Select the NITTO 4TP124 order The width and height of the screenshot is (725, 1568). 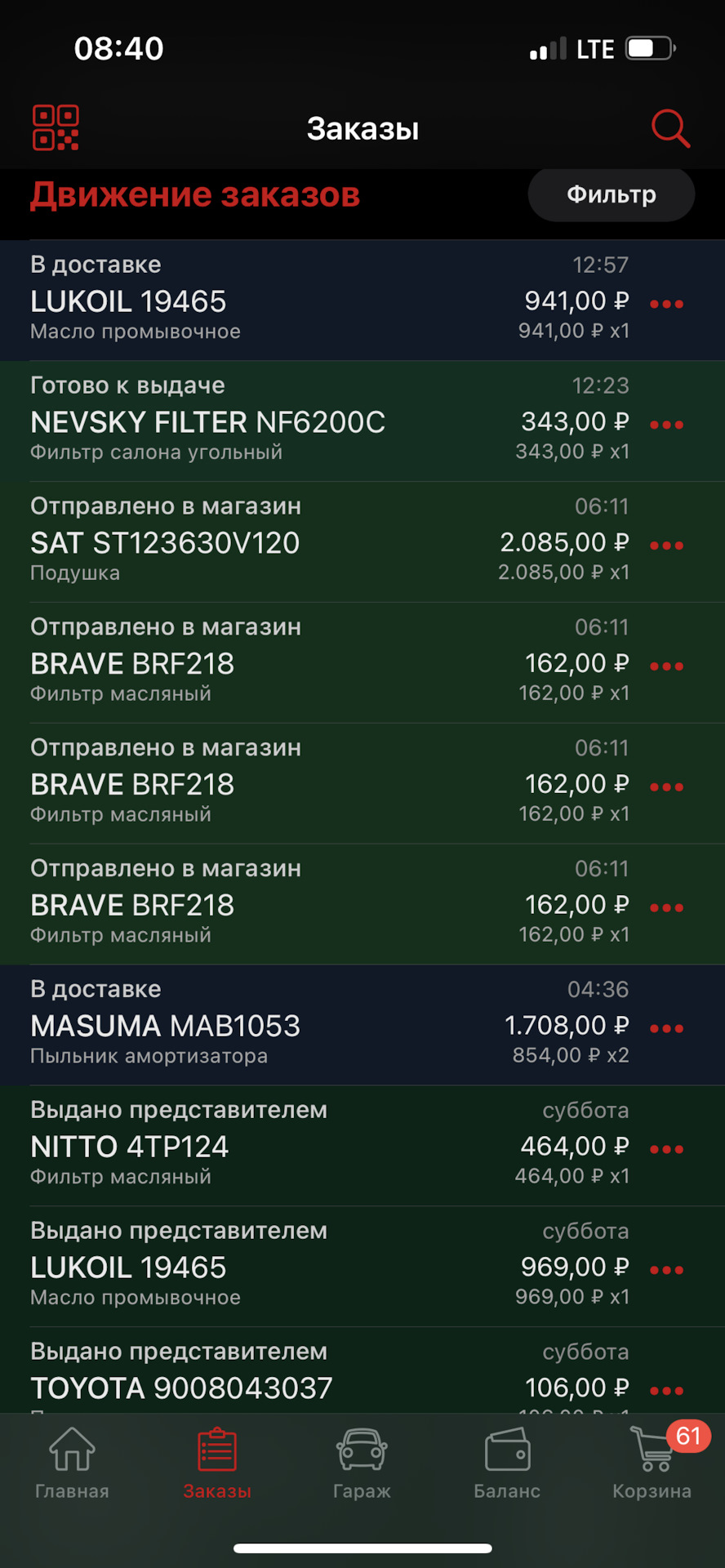[x=245, y=1147]
